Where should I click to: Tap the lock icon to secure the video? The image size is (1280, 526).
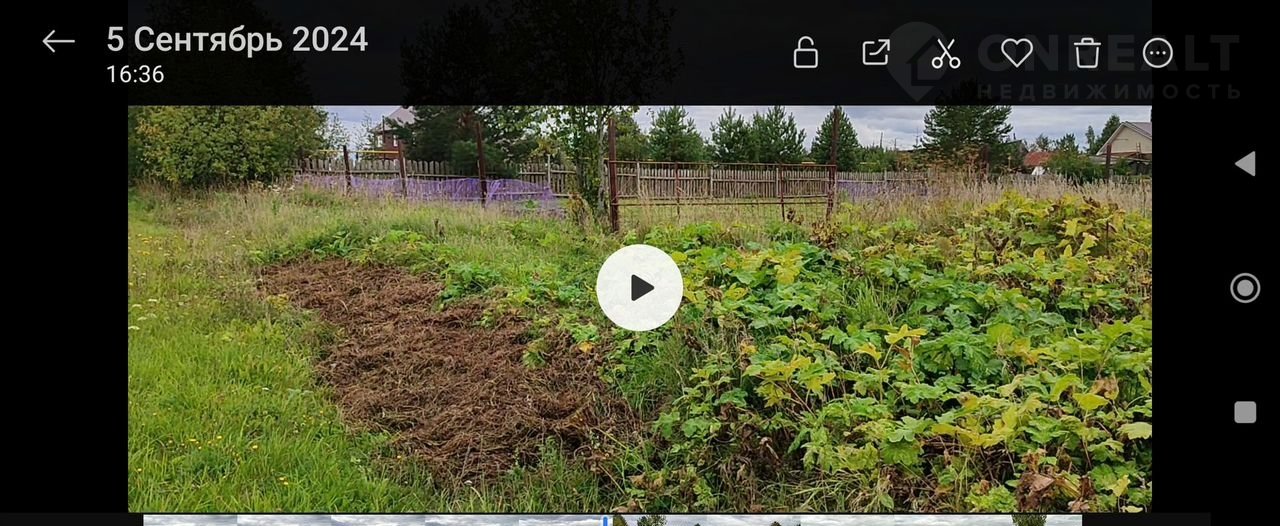[805, 53]
